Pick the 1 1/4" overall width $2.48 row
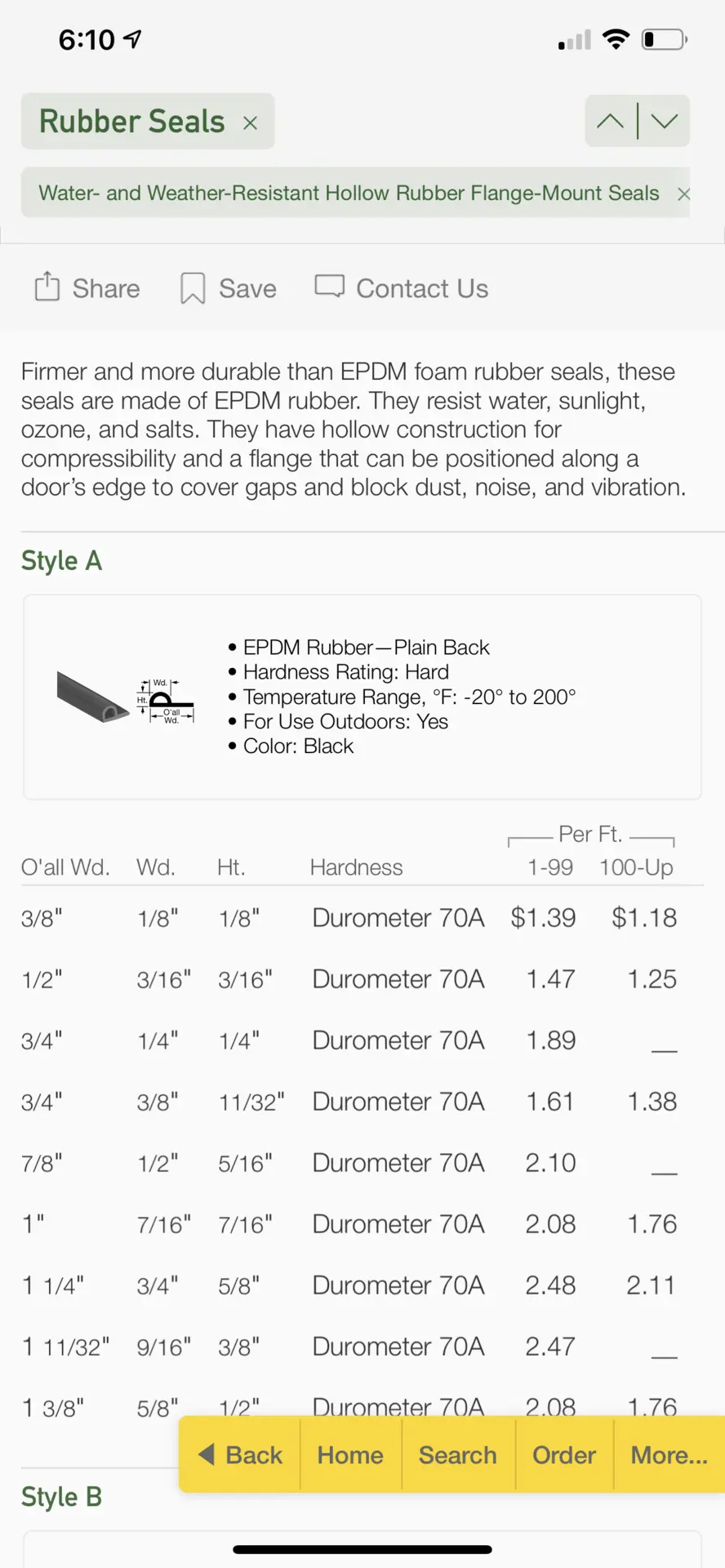 tap(362, 1285)
